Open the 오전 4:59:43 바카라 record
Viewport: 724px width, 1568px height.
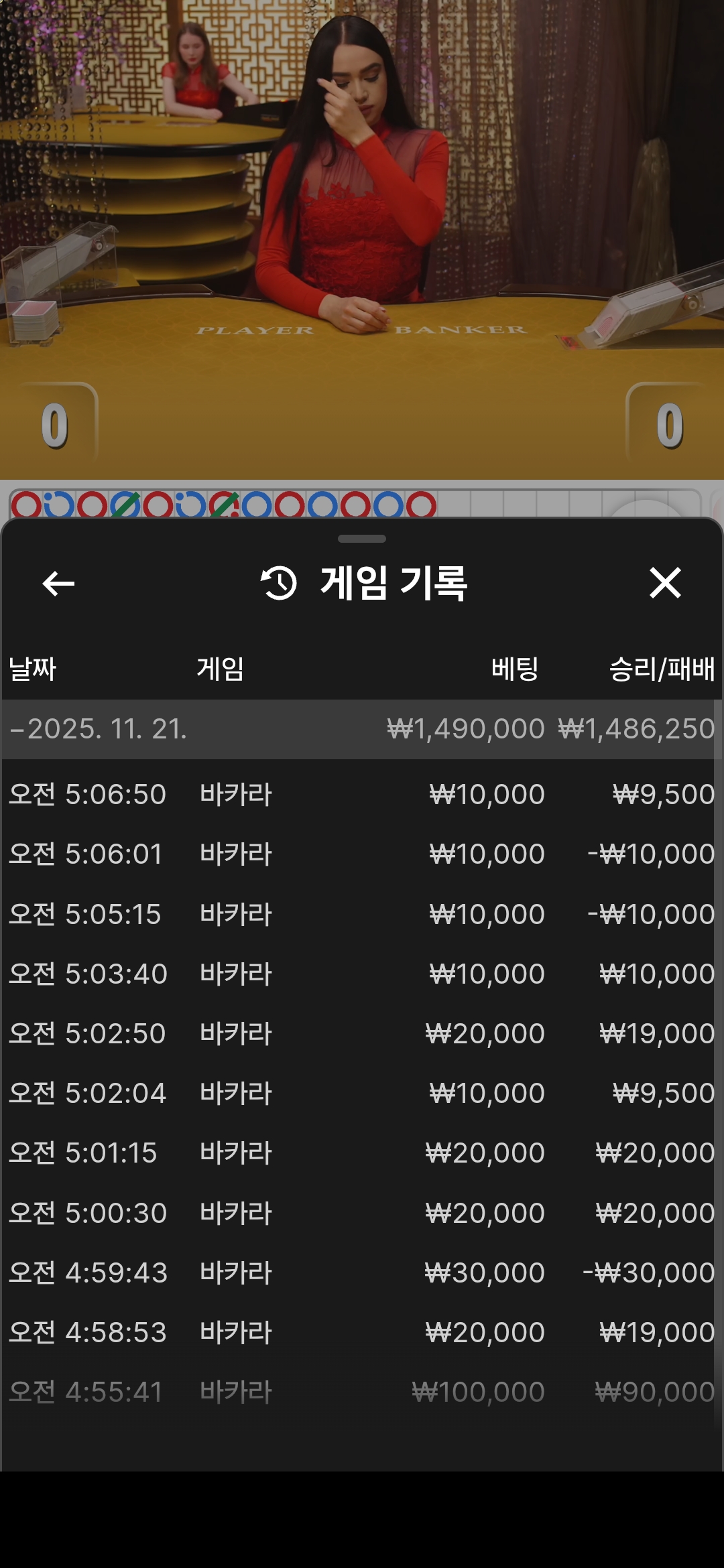click(x=361, y=1273)
